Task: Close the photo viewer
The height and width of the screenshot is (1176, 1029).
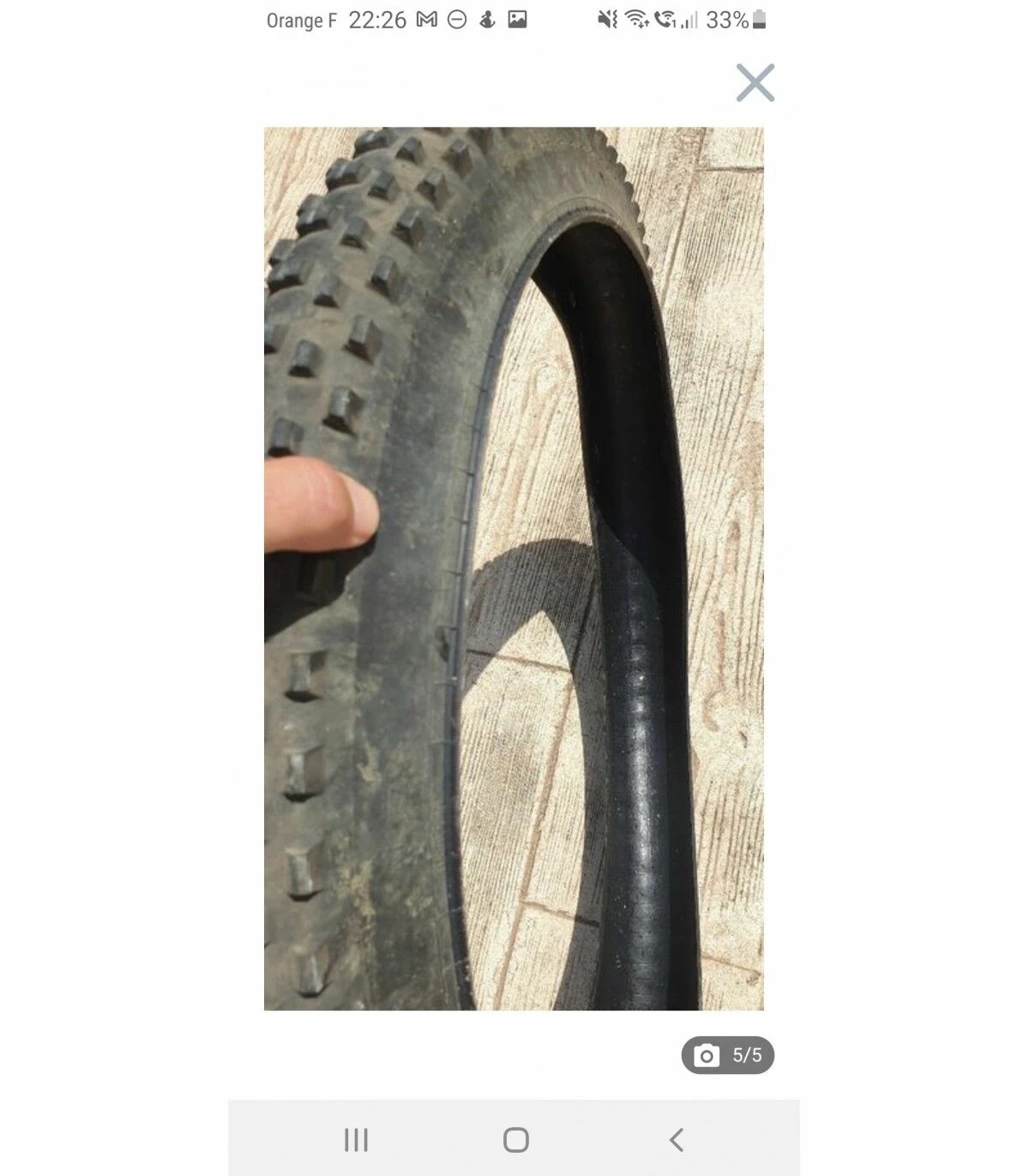Action: [755, 83]
